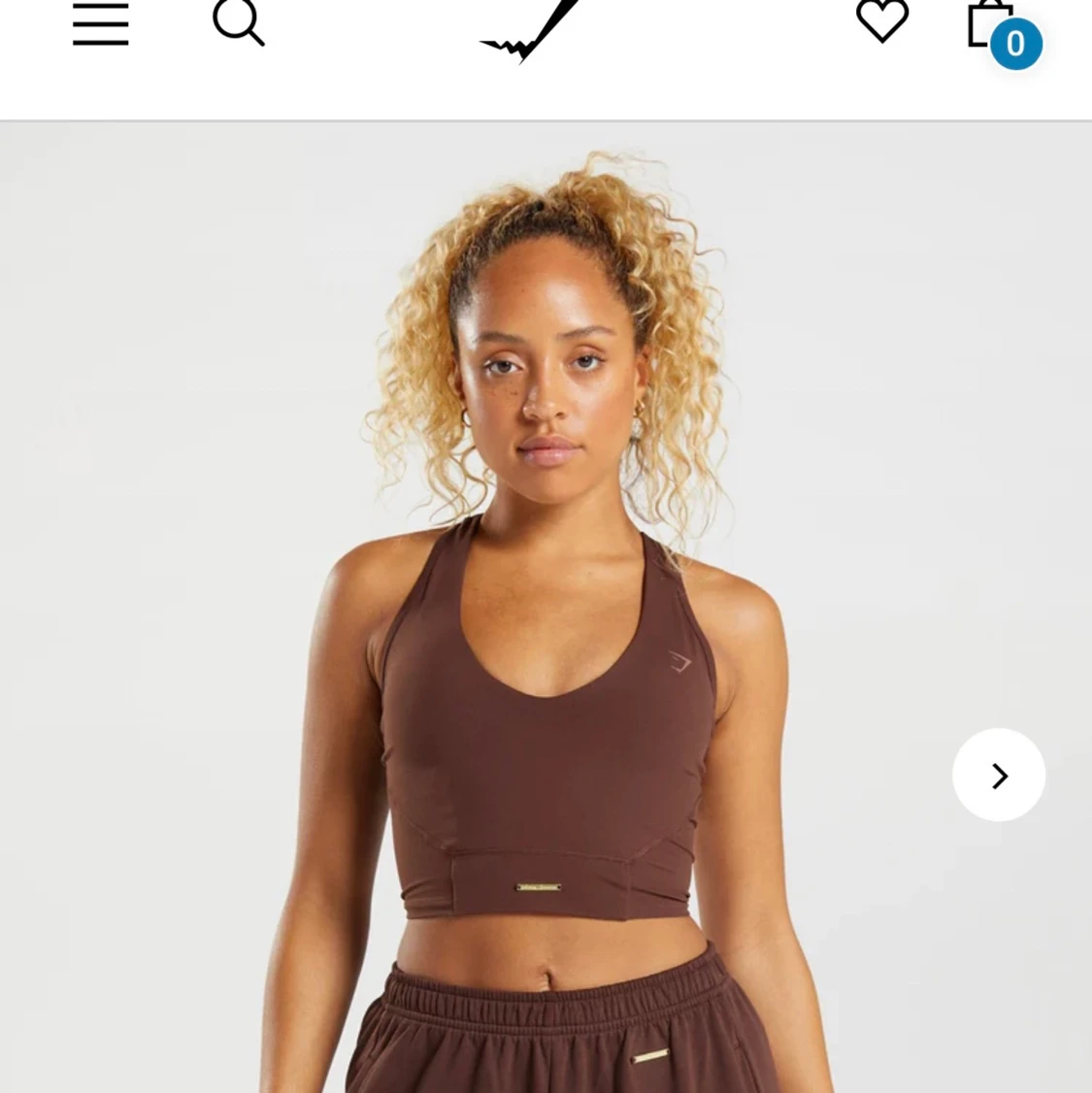Expand the menu using the three-line icon
This screenshot has height=1093, width=1092.
coord(100,24)
